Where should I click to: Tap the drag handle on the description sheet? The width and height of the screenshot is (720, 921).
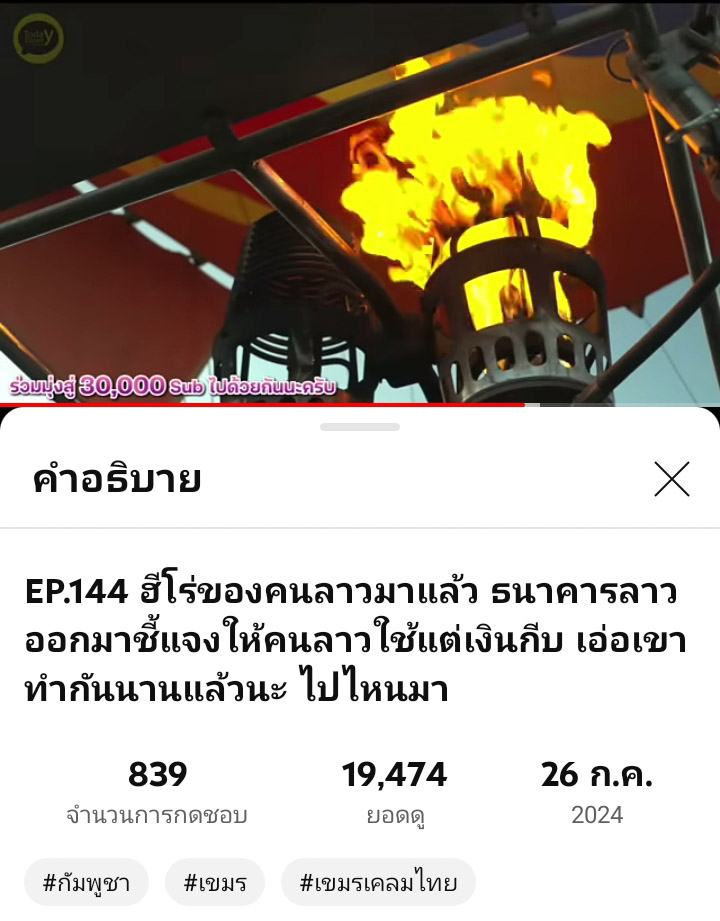click(360, 427)
